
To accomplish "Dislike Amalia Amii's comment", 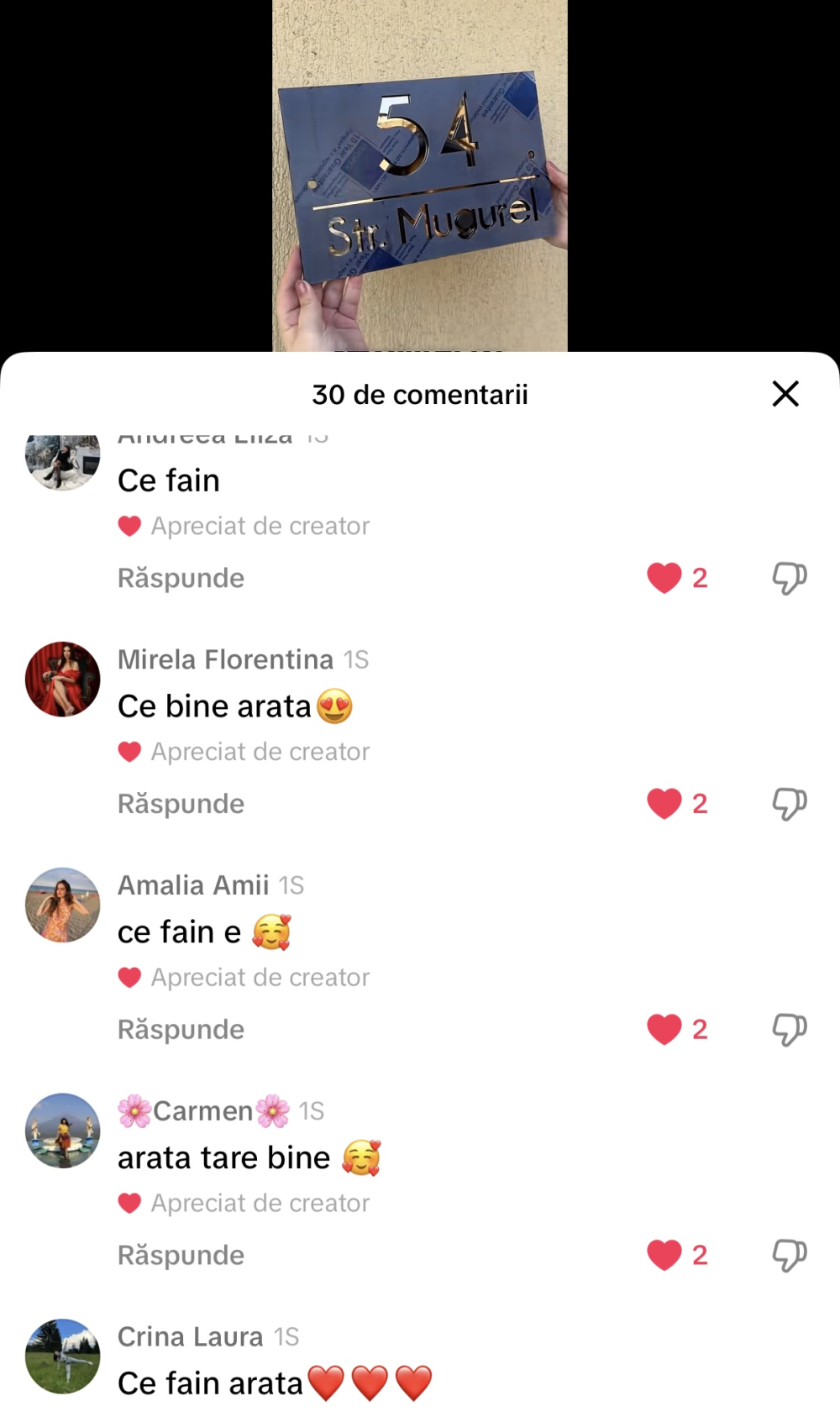I will pyautogui.click(x=789, y=1030).
